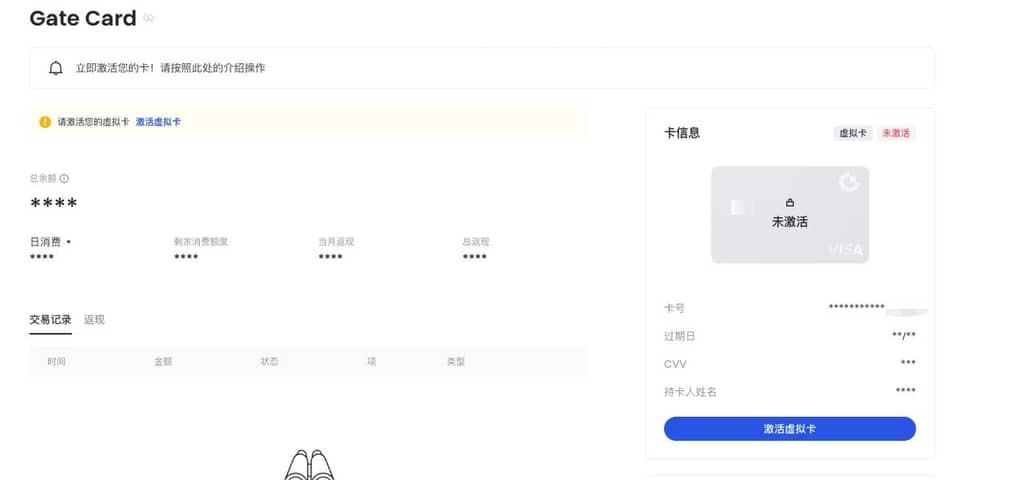Toggle the visibility icon beside Gate Card
This screenshot has height=480, width=1024.
[149, 18]
